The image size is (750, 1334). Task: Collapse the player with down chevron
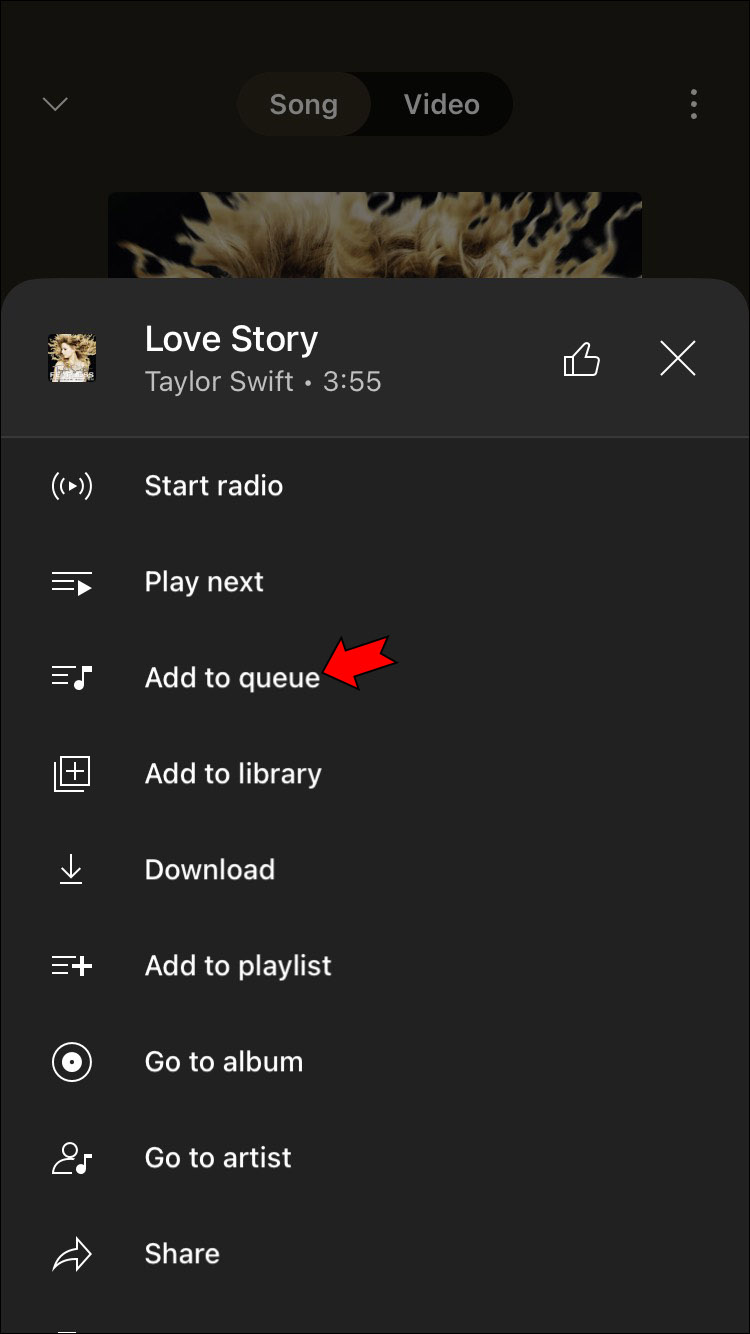56,104
